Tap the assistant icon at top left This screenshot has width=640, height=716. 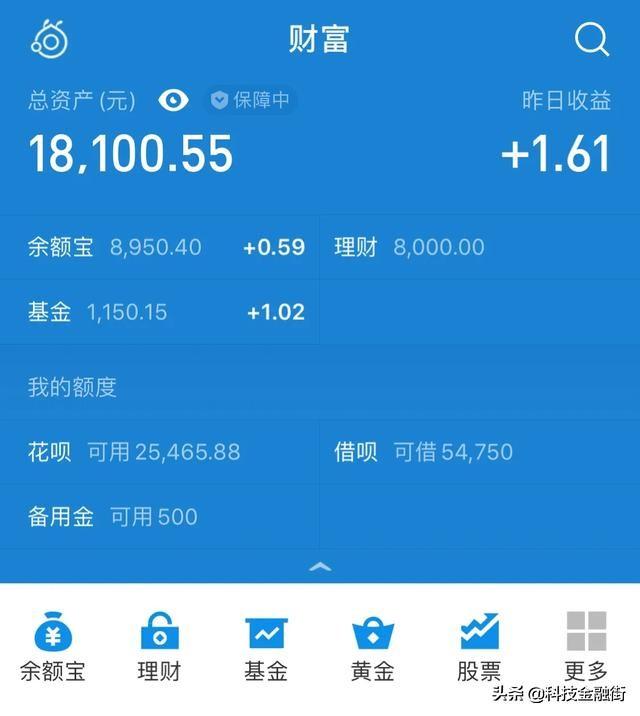coord(49,39)
